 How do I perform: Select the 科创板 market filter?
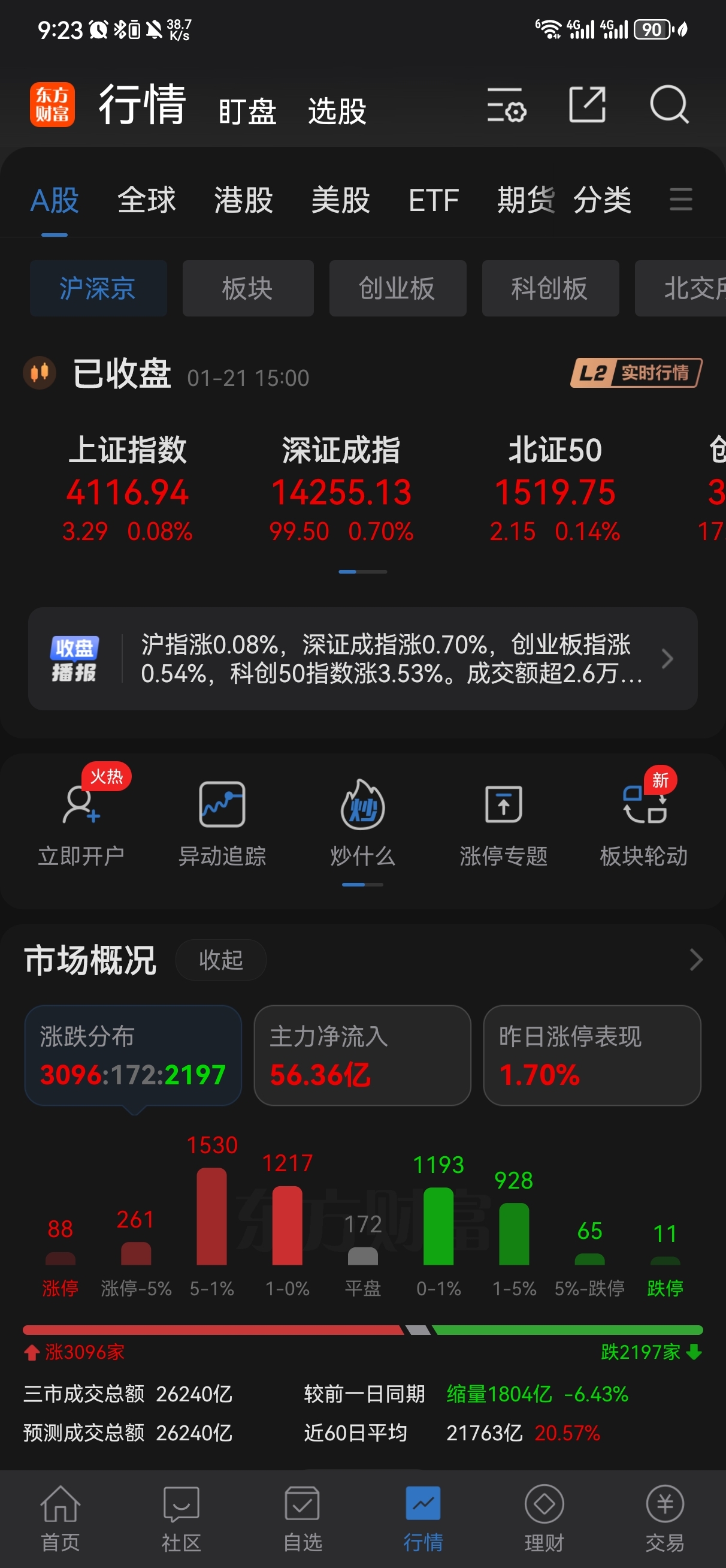click(549, 288)
